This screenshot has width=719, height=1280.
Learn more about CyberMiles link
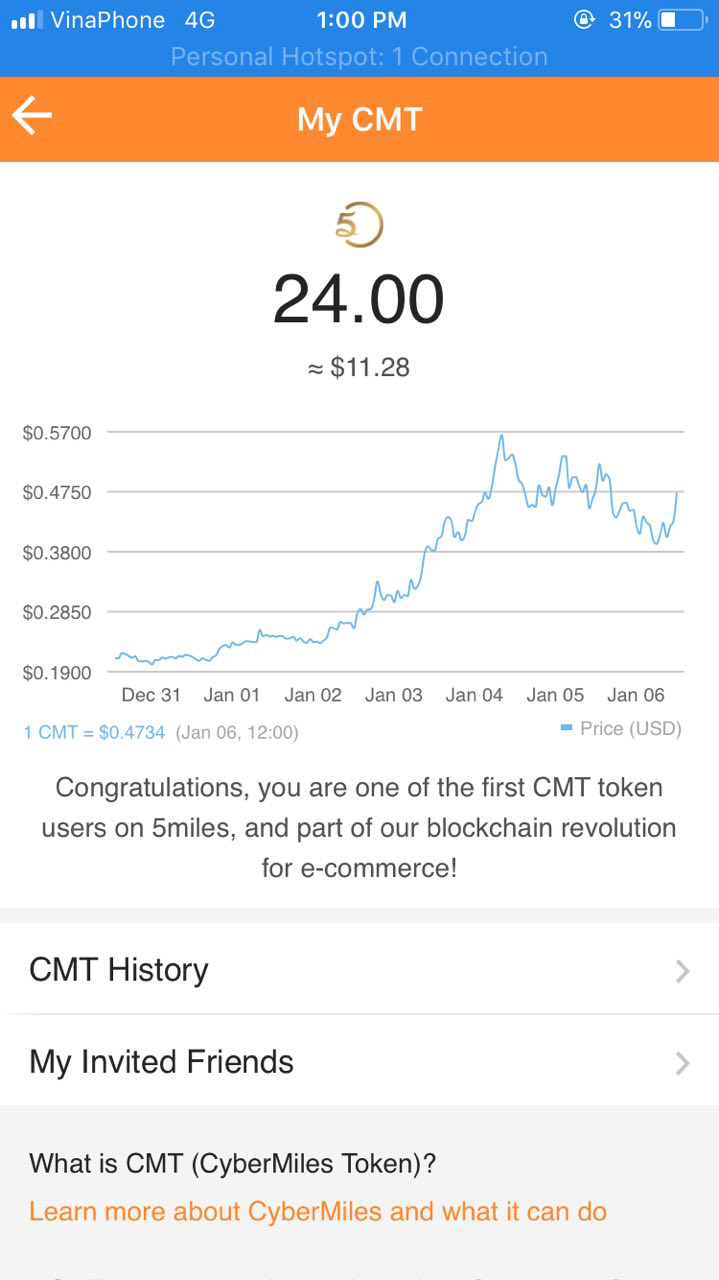318,1212
